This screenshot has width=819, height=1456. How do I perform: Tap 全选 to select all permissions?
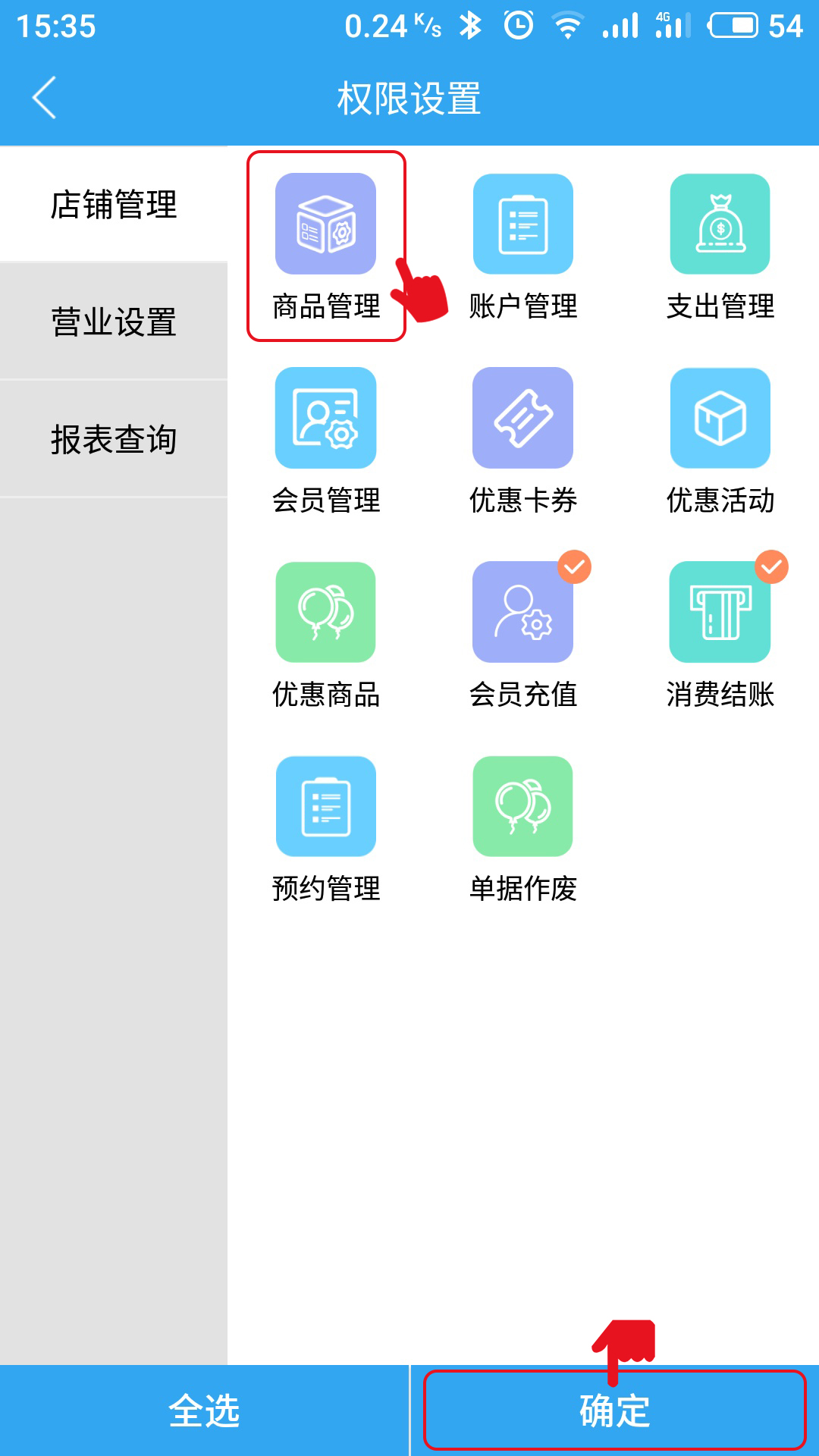point(204,1410)
